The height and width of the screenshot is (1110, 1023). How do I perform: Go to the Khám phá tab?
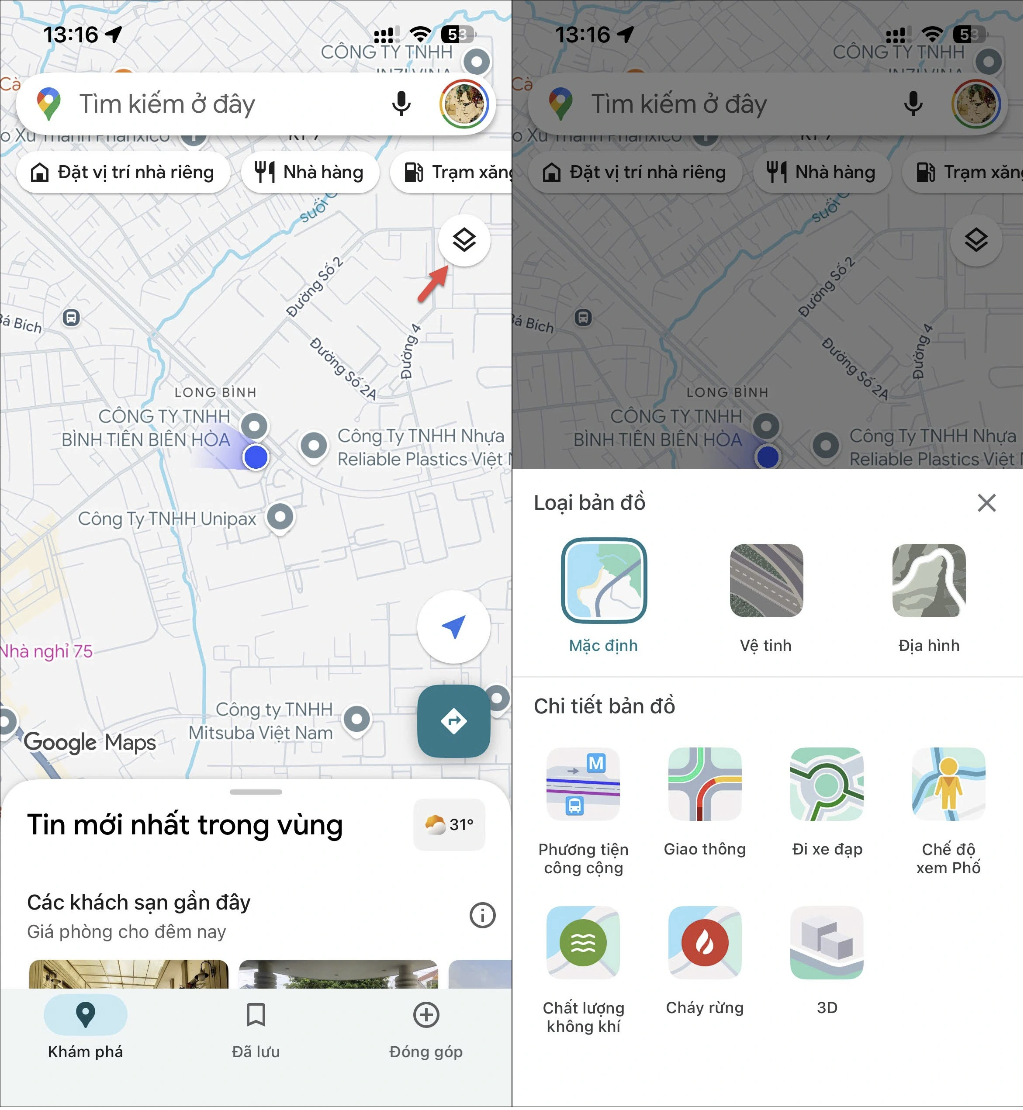[x=85, y=1030]
